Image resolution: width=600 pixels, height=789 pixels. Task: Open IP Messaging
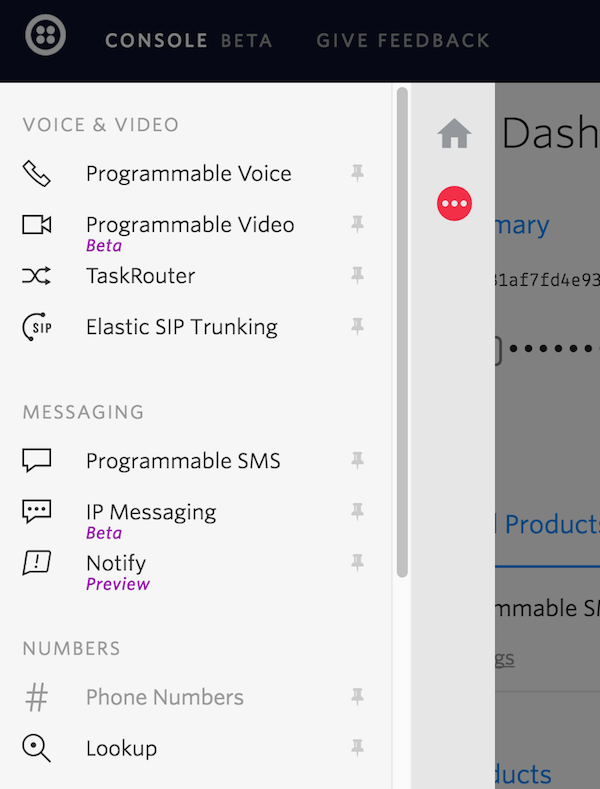[150, 512]
